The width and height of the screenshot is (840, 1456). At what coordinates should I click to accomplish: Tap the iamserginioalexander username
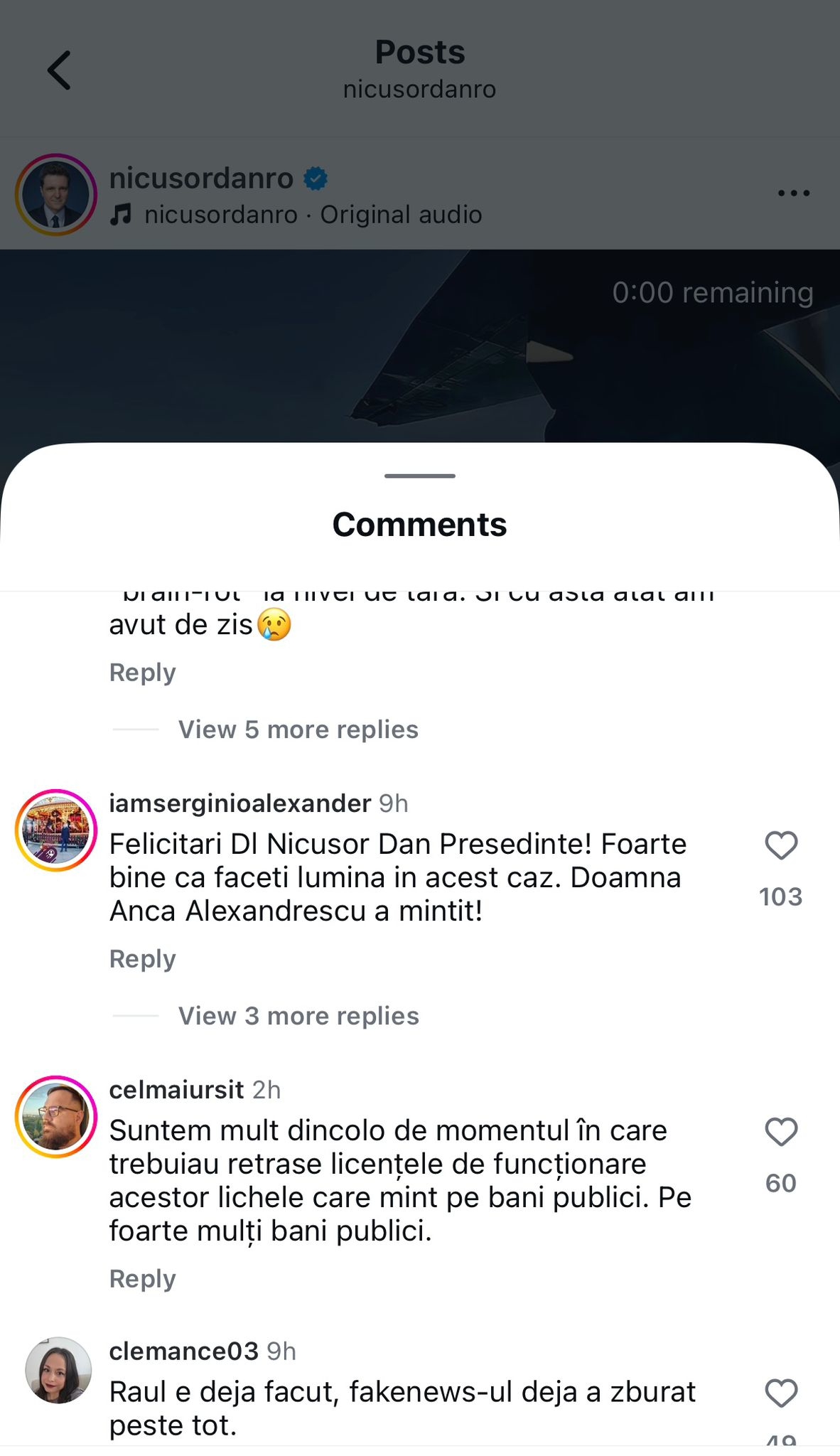click(239, 803)
